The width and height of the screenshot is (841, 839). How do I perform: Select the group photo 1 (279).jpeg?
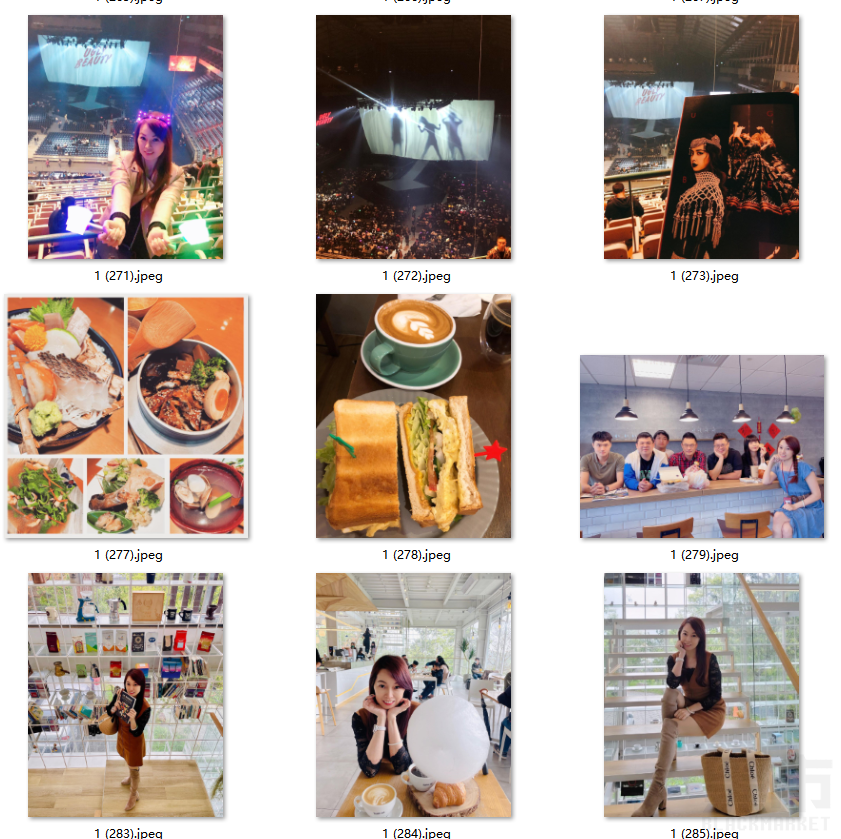[x=702, y=446]
